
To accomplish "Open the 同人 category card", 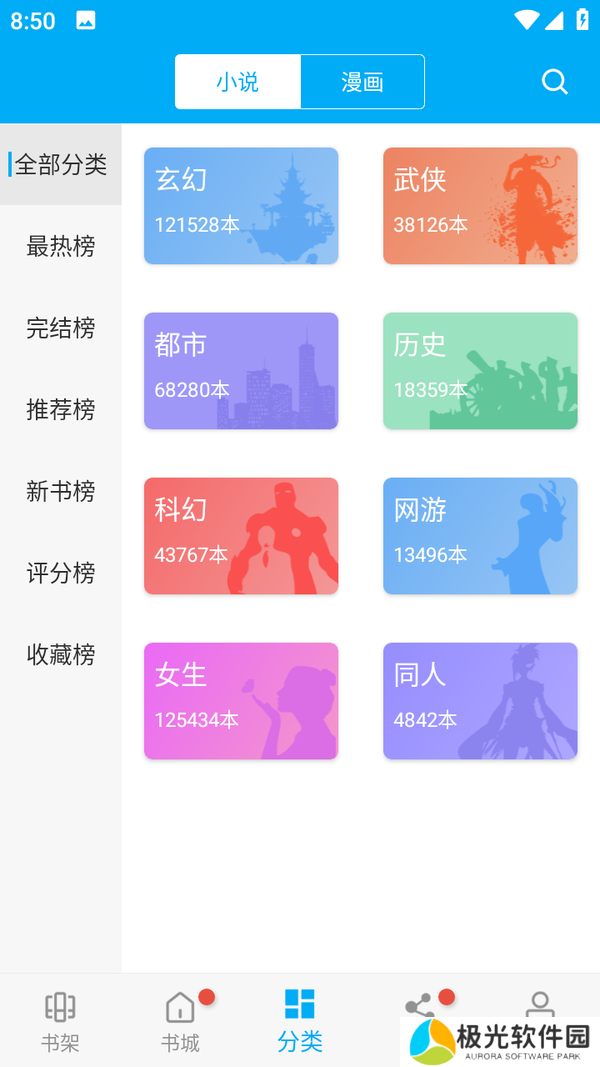I will click(480, 701).
